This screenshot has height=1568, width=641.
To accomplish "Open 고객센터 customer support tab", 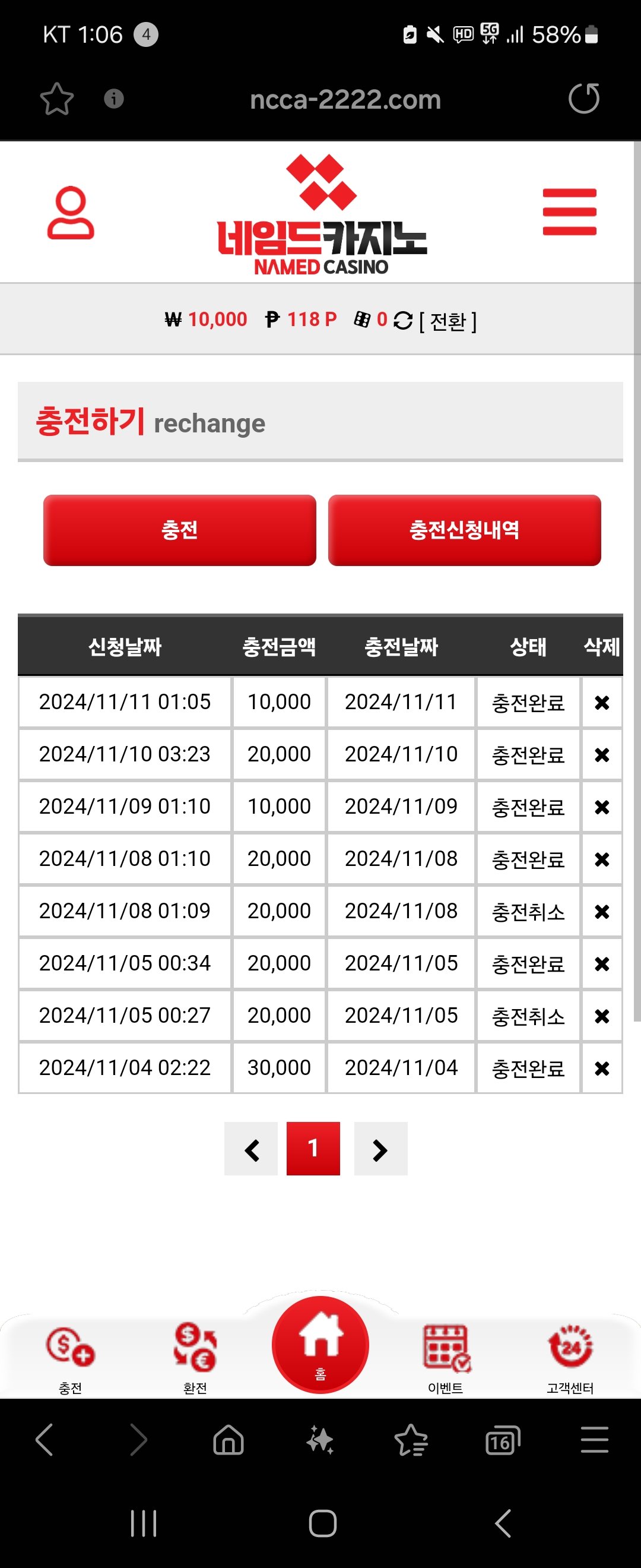I will click(570, 1358).
